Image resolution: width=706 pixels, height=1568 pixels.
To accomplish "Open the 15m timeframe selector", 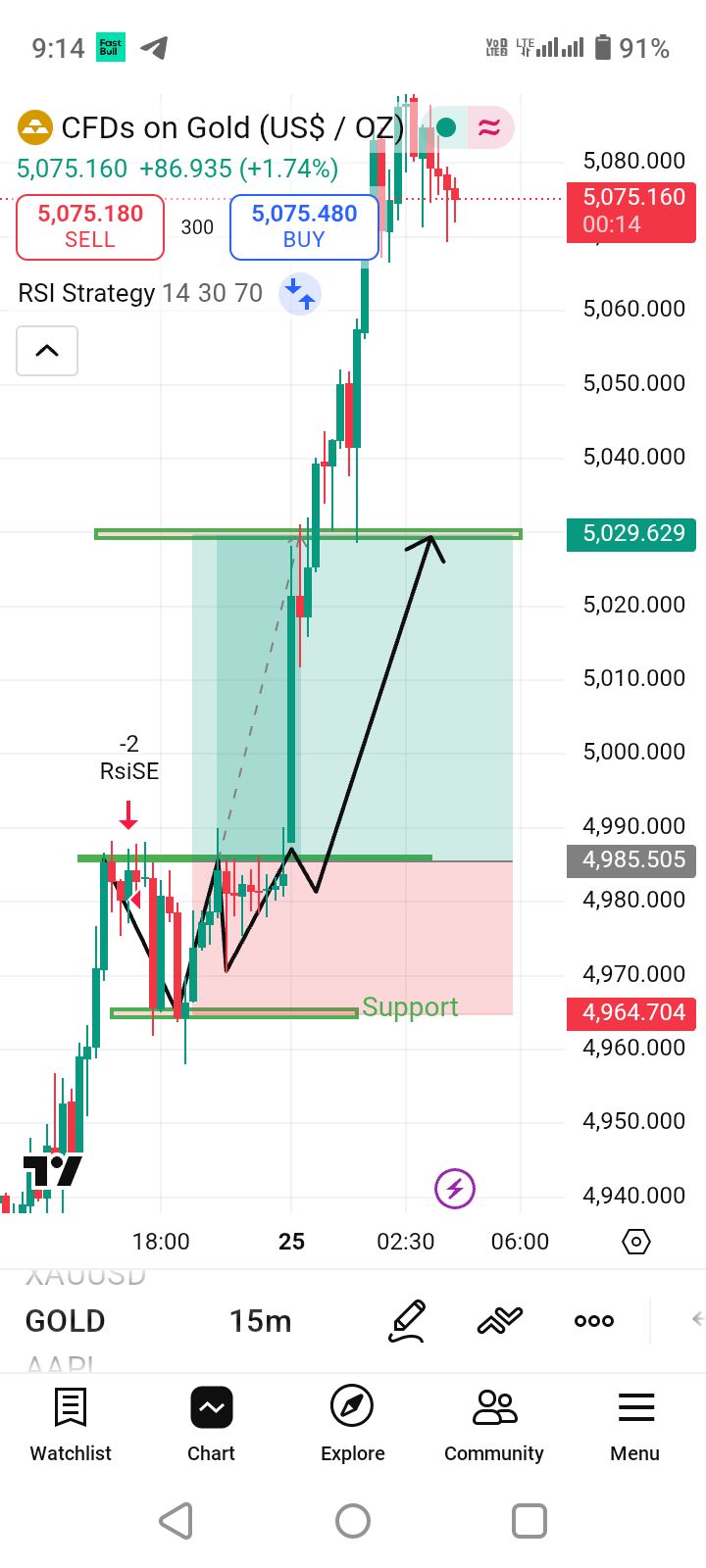I will pos(260,1321).
